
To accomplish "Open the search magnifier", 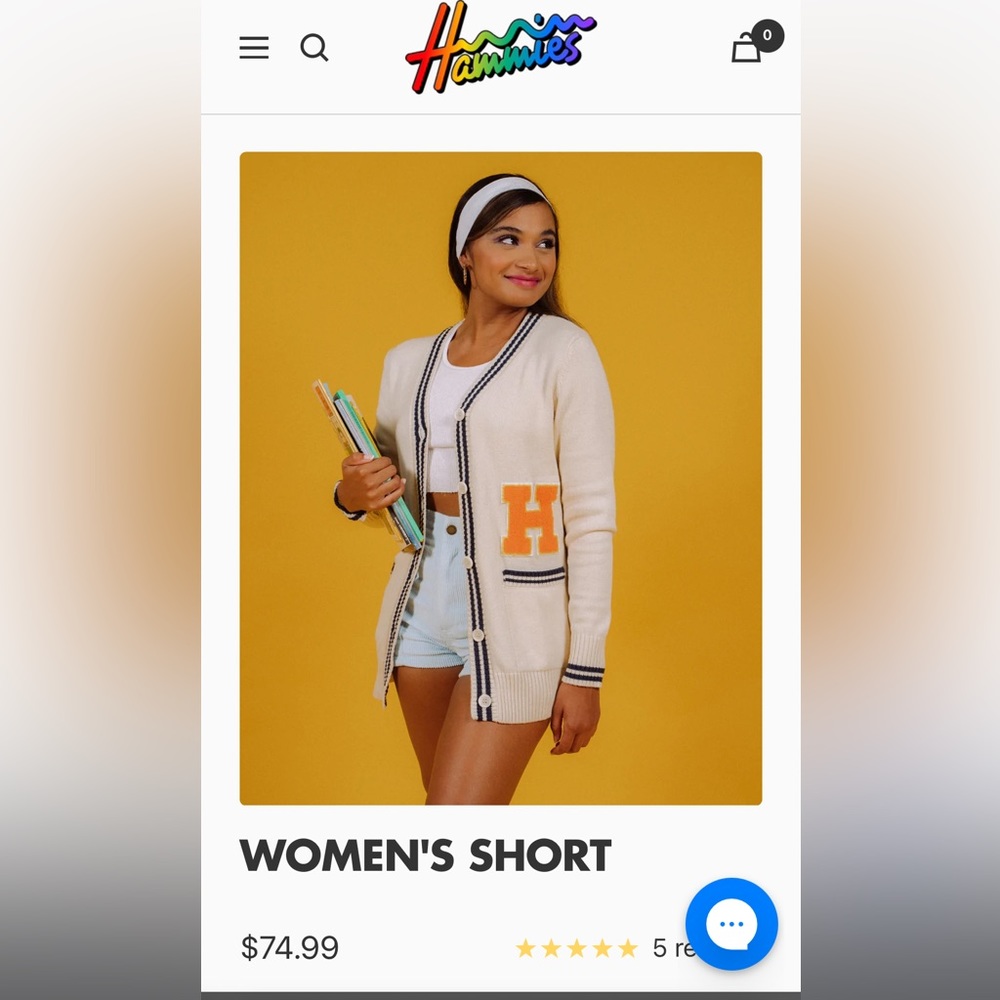I will coord(314,47).
